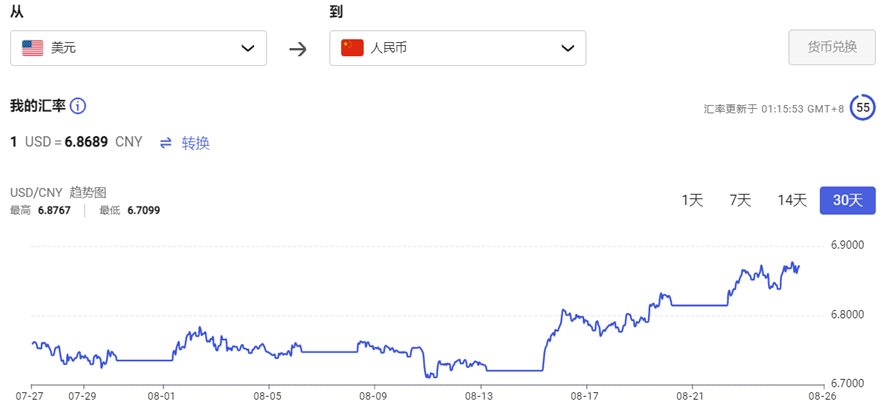Select the 14天 trend range
Image resolution: width=886 pixels, height=413 pixels.
point(792,200)
